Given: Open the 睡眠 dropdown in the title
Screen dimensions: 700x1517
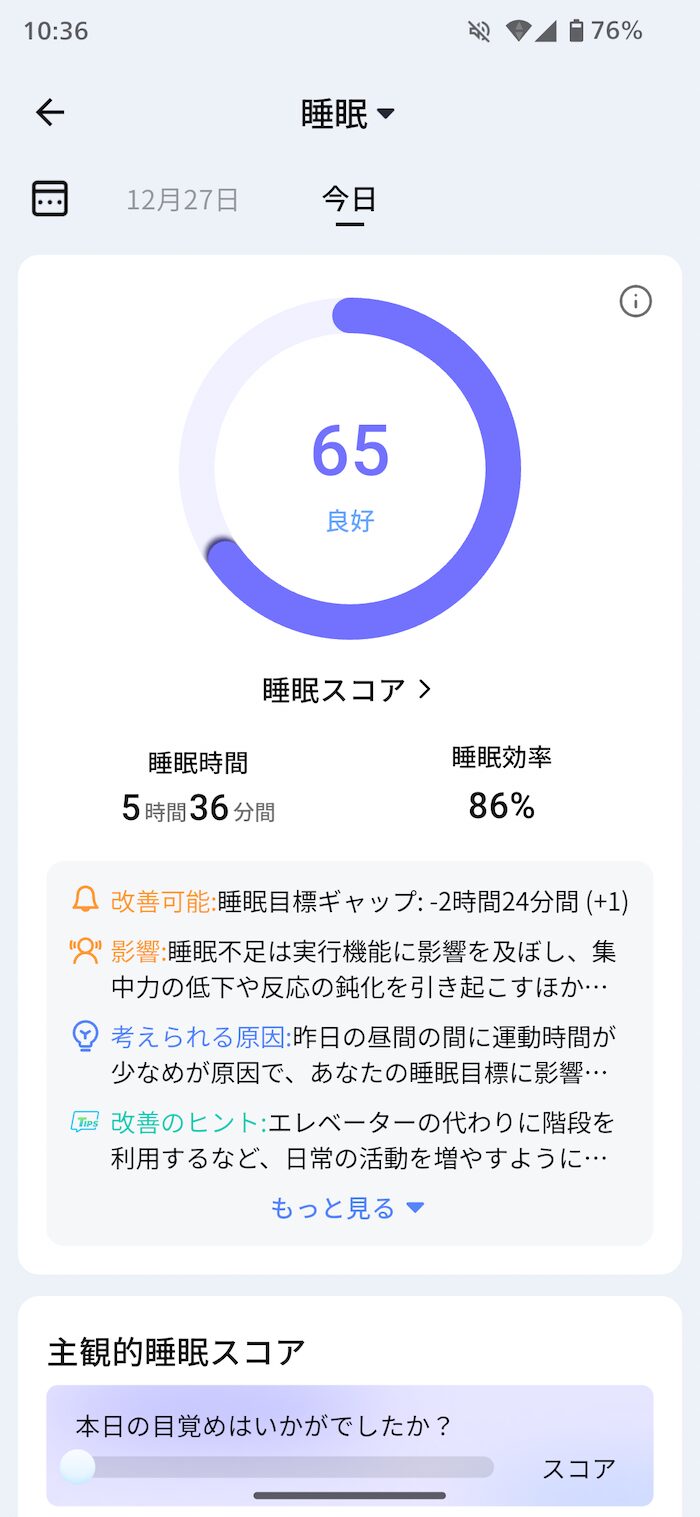Looking at the screenshot, I should tap(348, 114).
